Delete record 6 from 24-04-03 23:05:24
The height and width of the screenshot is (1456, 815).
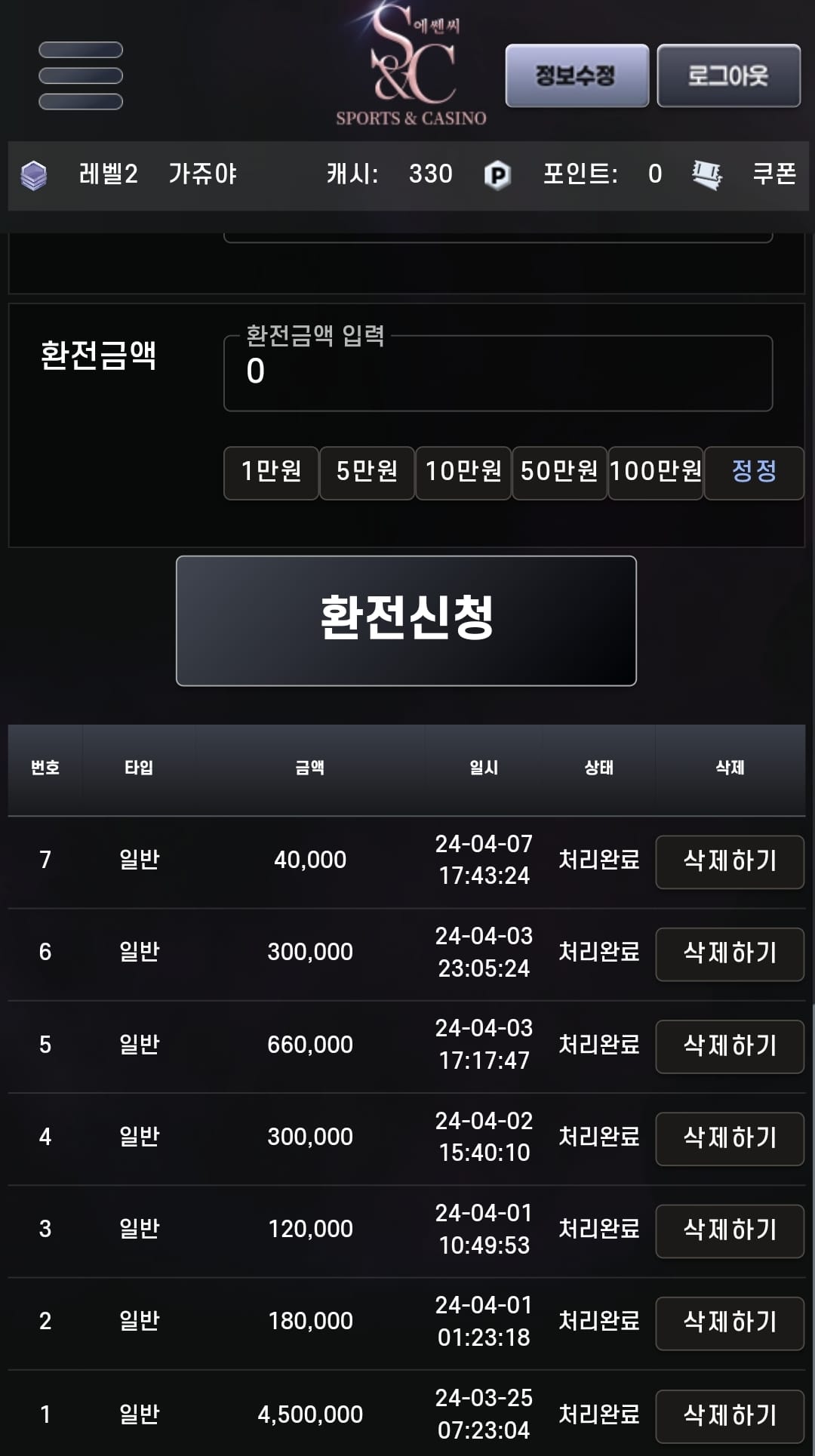pyautogui.click(x=729, y=953)
